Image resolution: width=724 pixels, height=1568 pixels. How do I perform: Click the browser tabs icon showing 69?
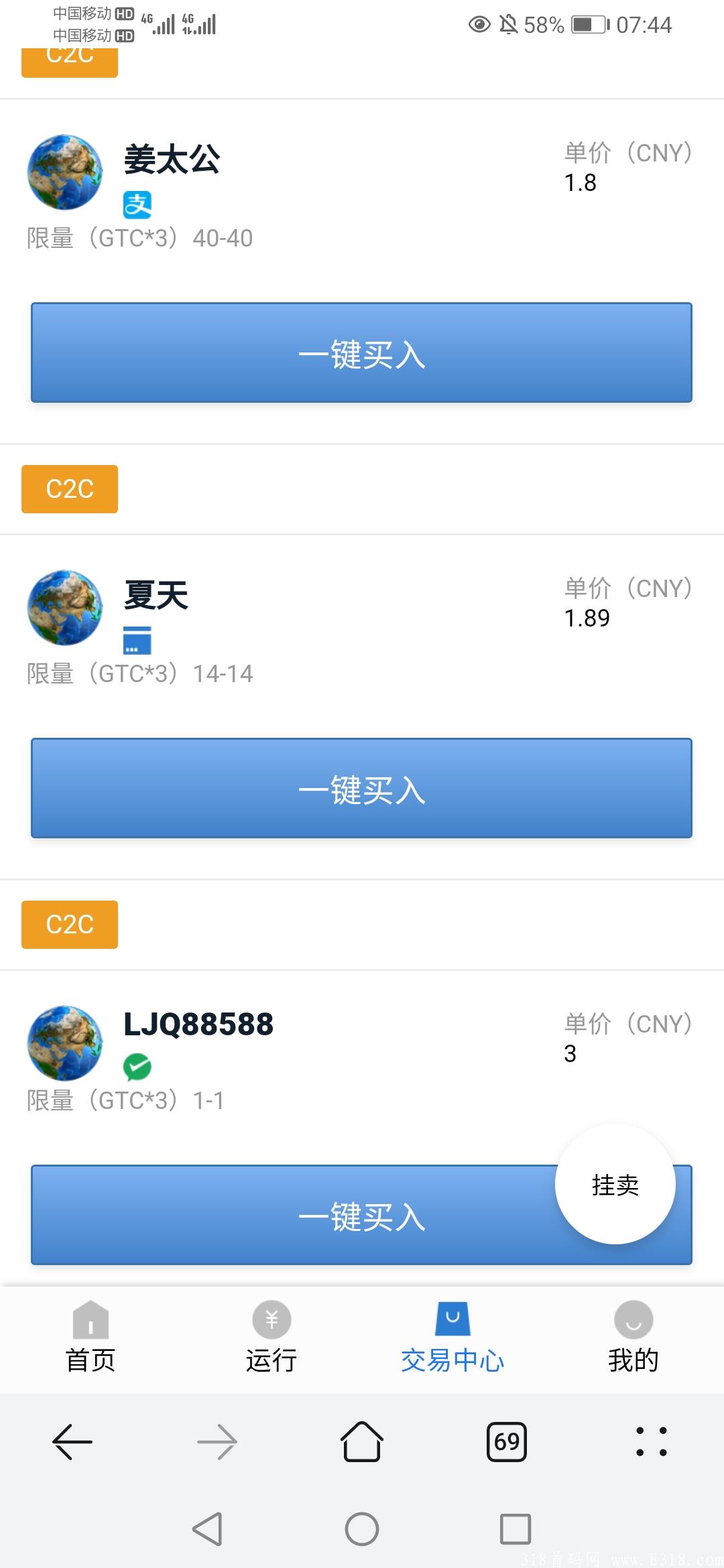[507, 1442]
